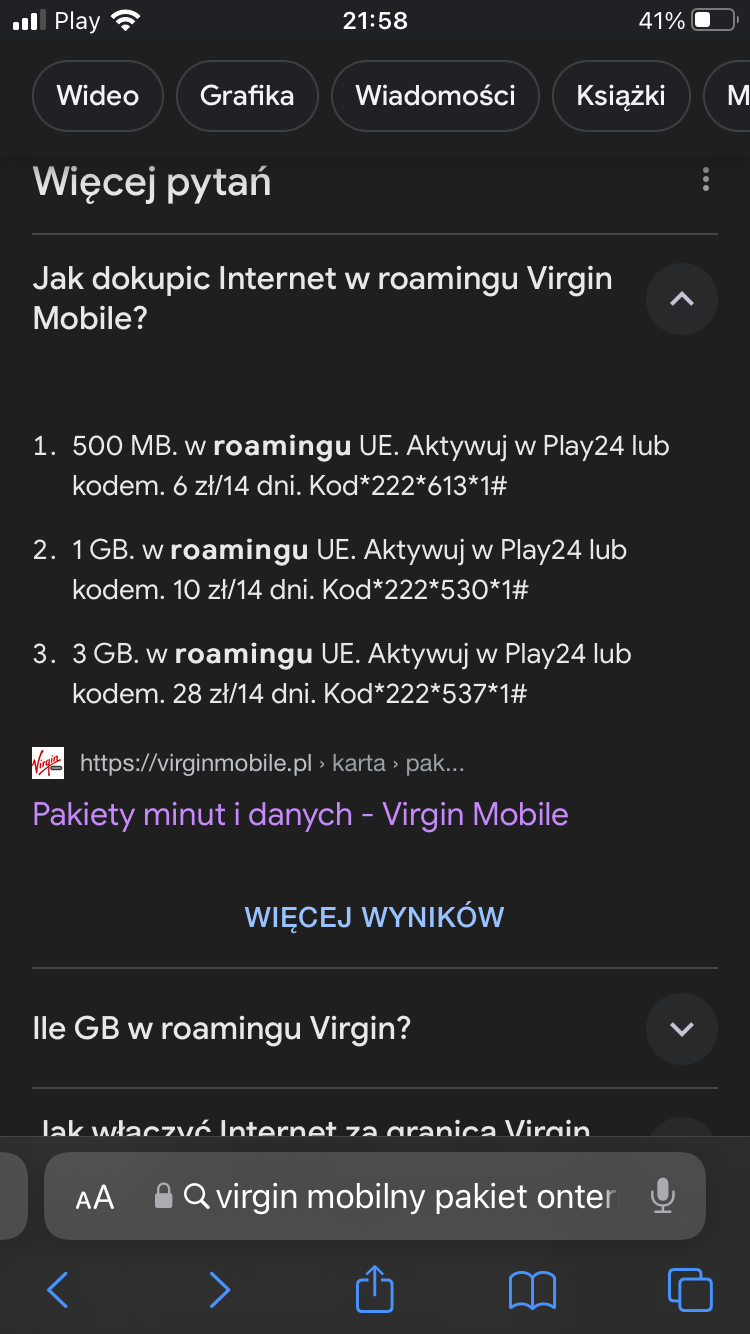The height and width of the screenshot is (1334, 750).
Task: Select the Wiadomości filter chip
Action: [x=435, y=96]
